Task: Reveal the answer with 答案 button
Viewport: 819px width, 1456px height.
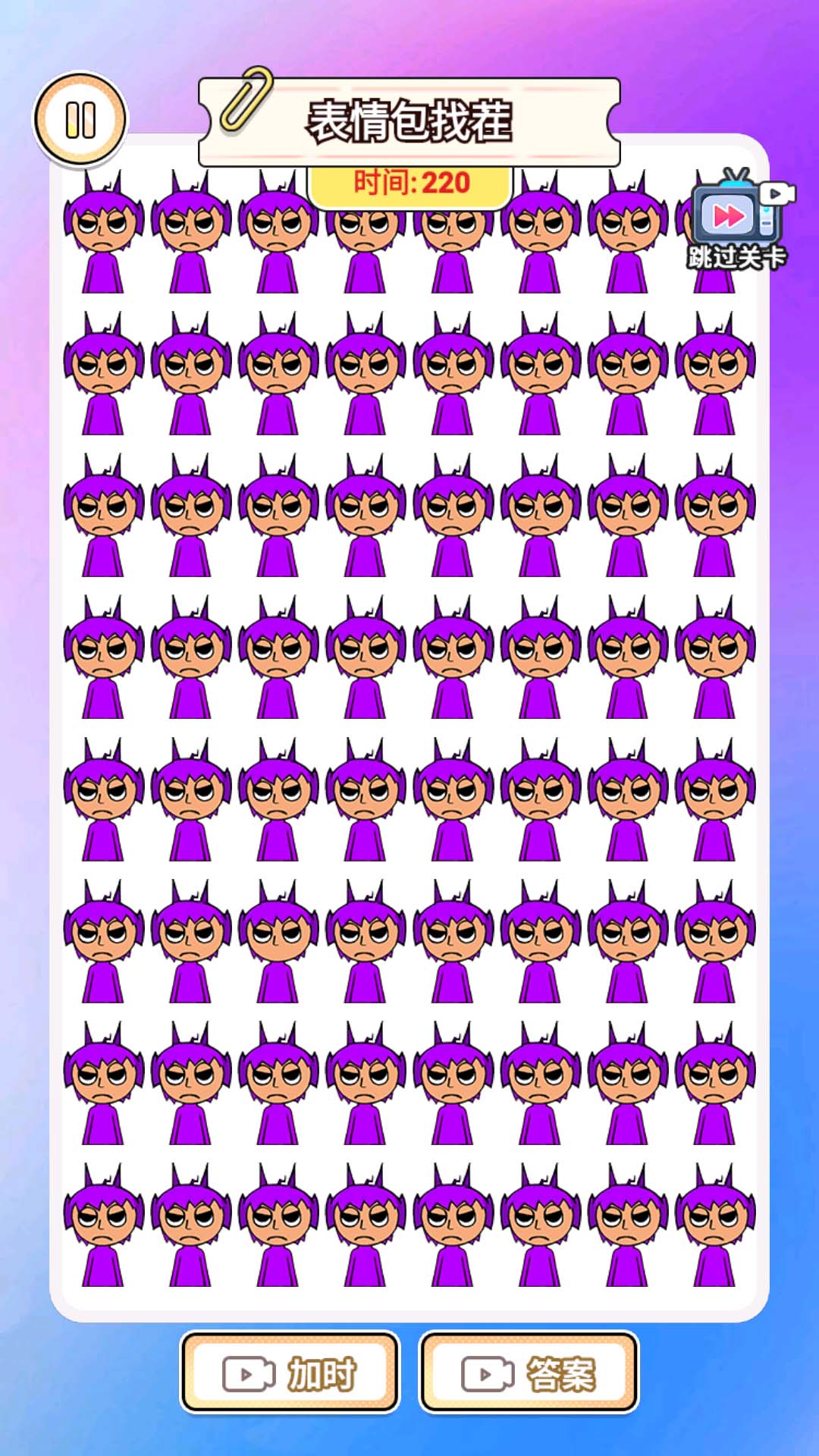Action: click(x=529, y=1373)
